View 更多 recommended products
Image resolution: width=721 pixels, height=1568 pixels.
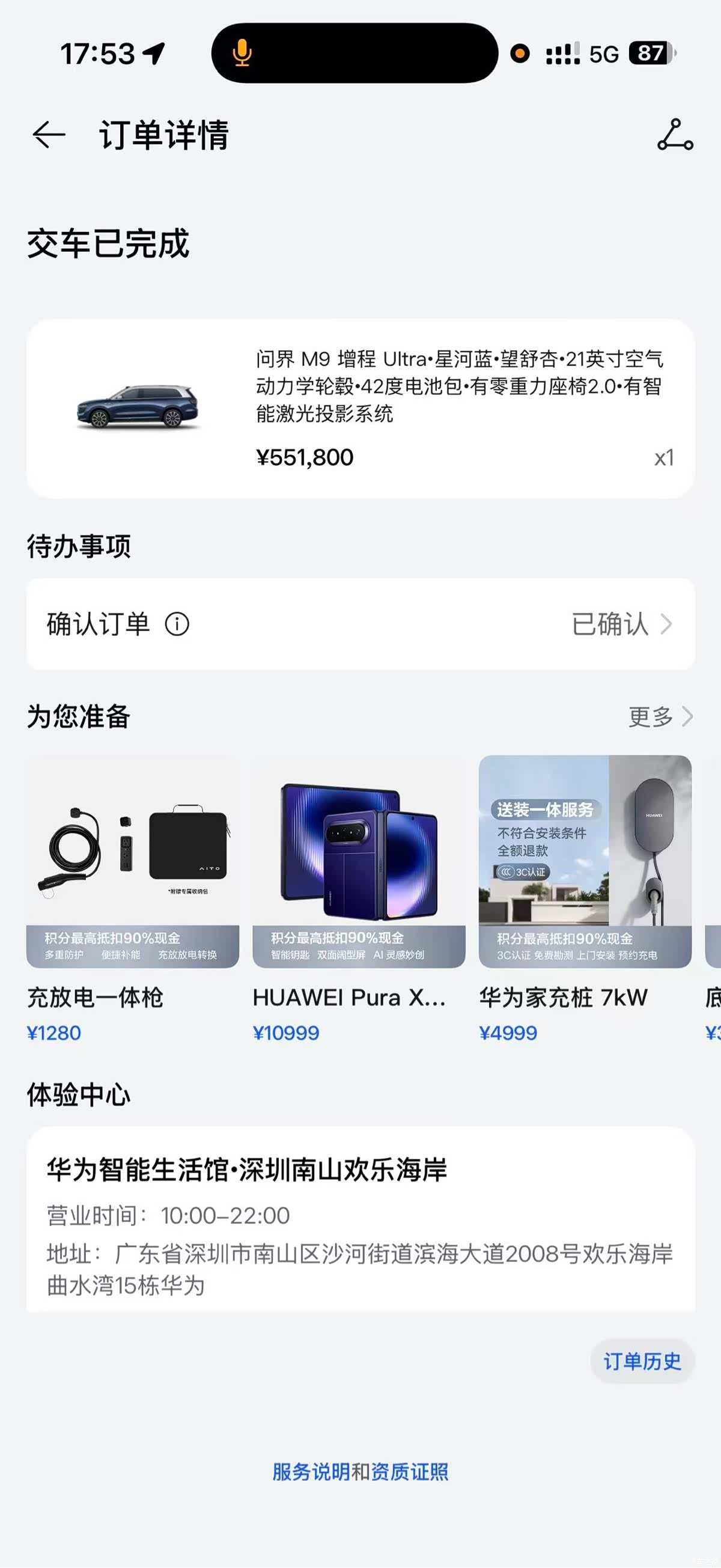tap(660, 716)
